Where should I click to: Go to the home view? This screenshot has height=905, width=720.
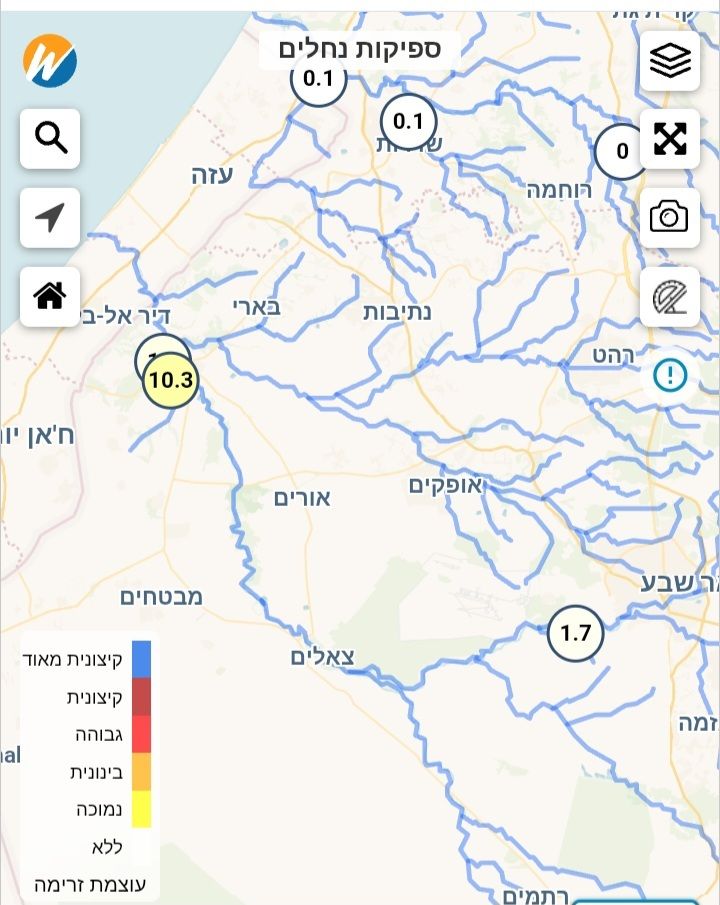50,296
